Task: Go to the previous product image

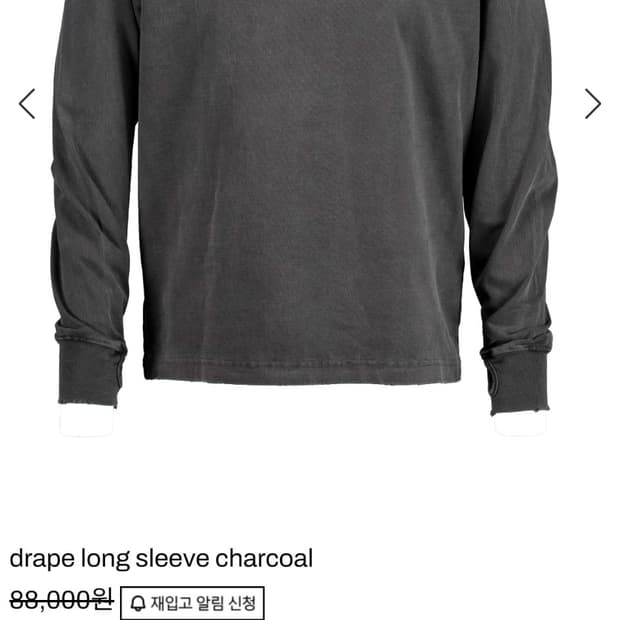Action: [27, 104]
